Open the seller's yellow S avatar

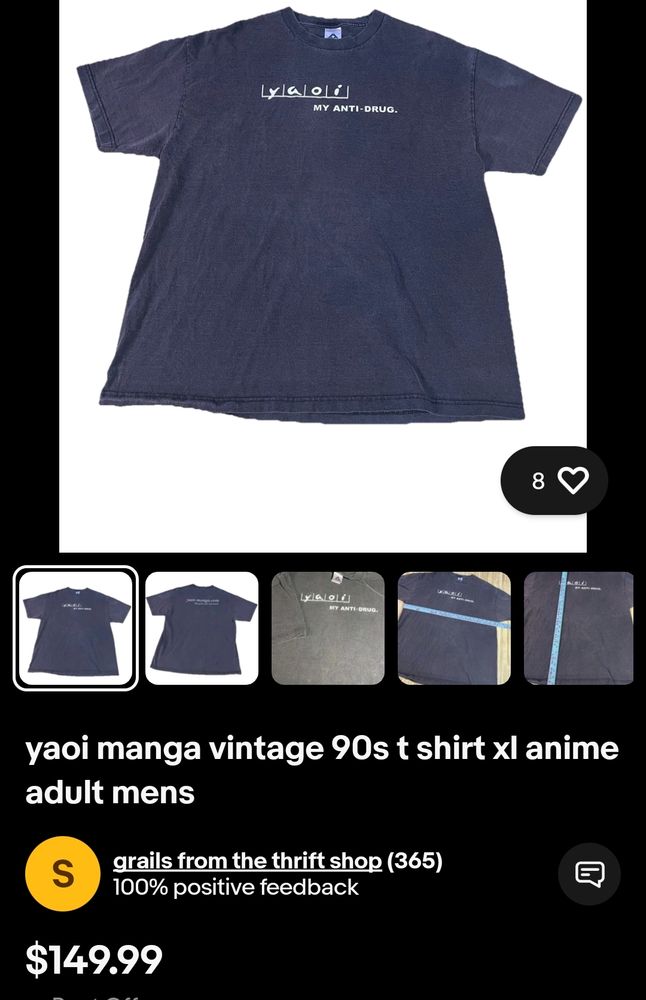62,874
